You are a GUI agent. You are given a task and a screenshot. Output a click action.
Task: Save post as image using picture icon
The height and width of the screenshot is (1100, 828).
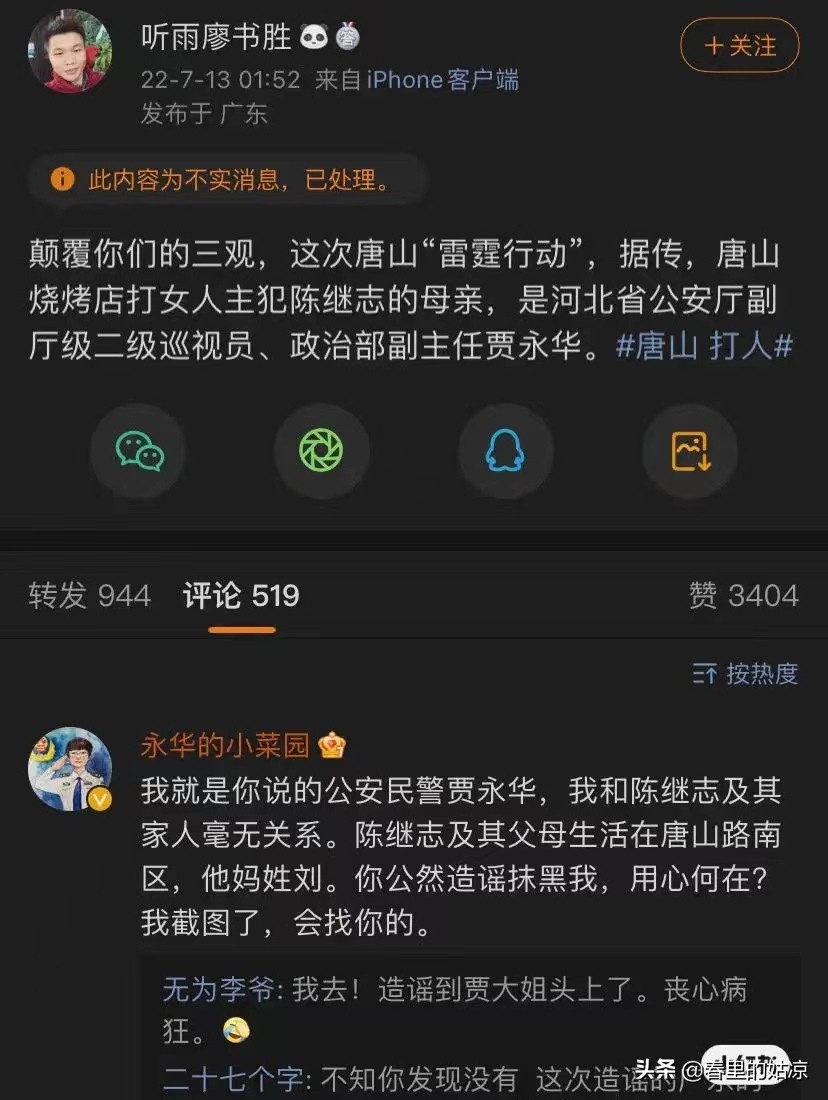click(x=688, y=451)
